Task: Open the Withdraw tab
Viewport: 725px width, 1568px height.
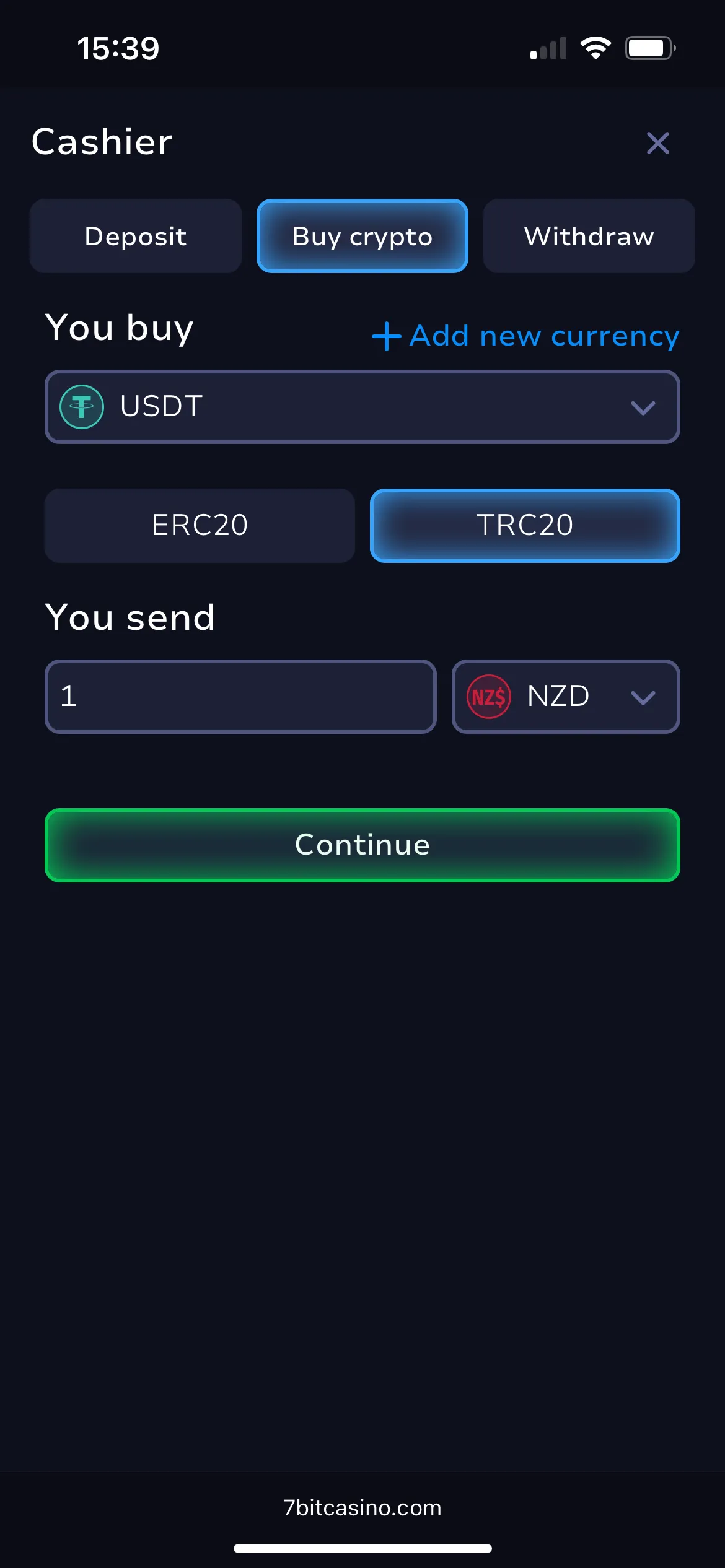Action: 589,236
